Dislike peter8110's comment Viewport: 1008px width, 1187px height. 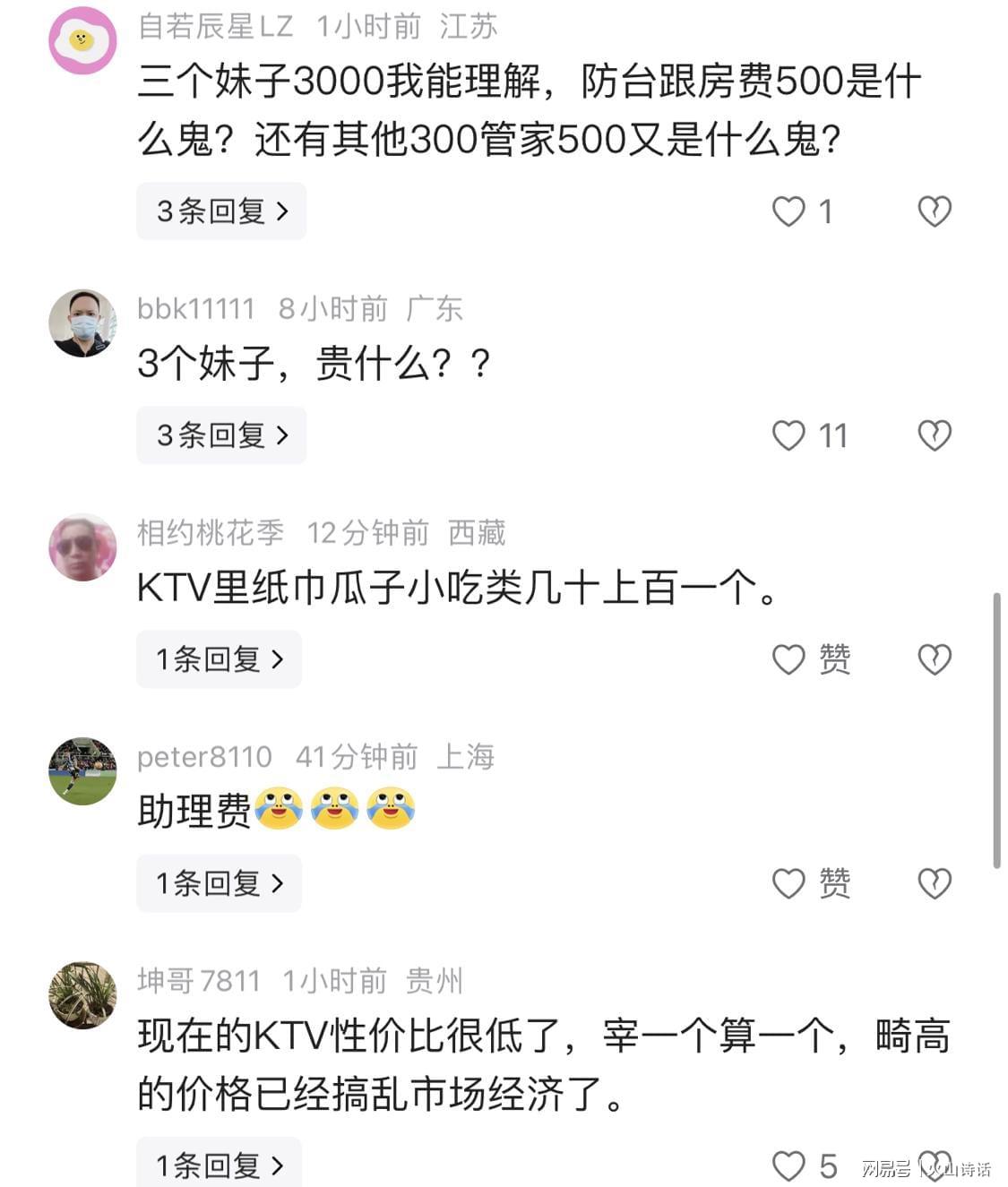point(935,883)
